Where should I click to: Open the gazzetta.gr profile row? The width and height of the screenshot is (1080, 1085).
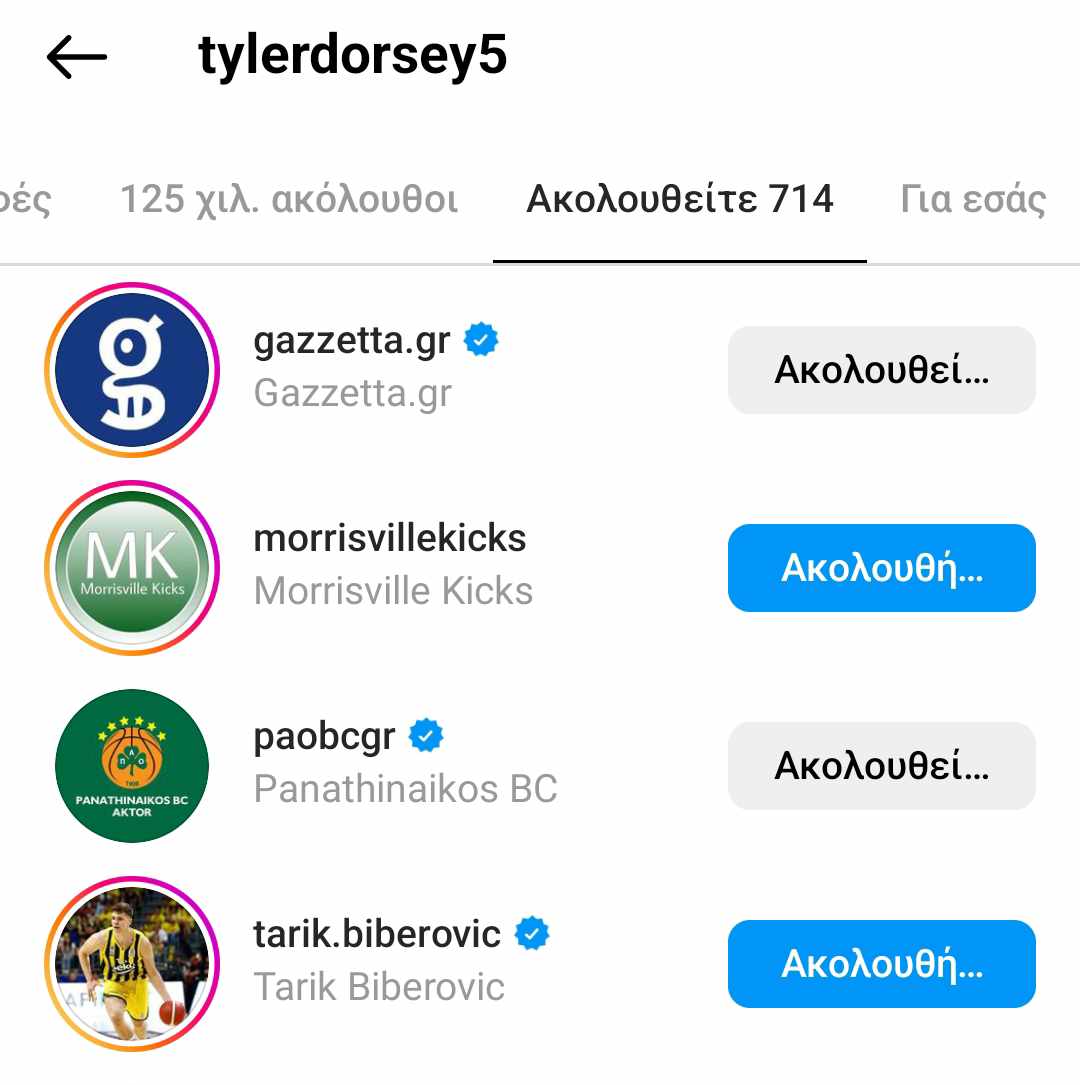(x=400, y=368)
